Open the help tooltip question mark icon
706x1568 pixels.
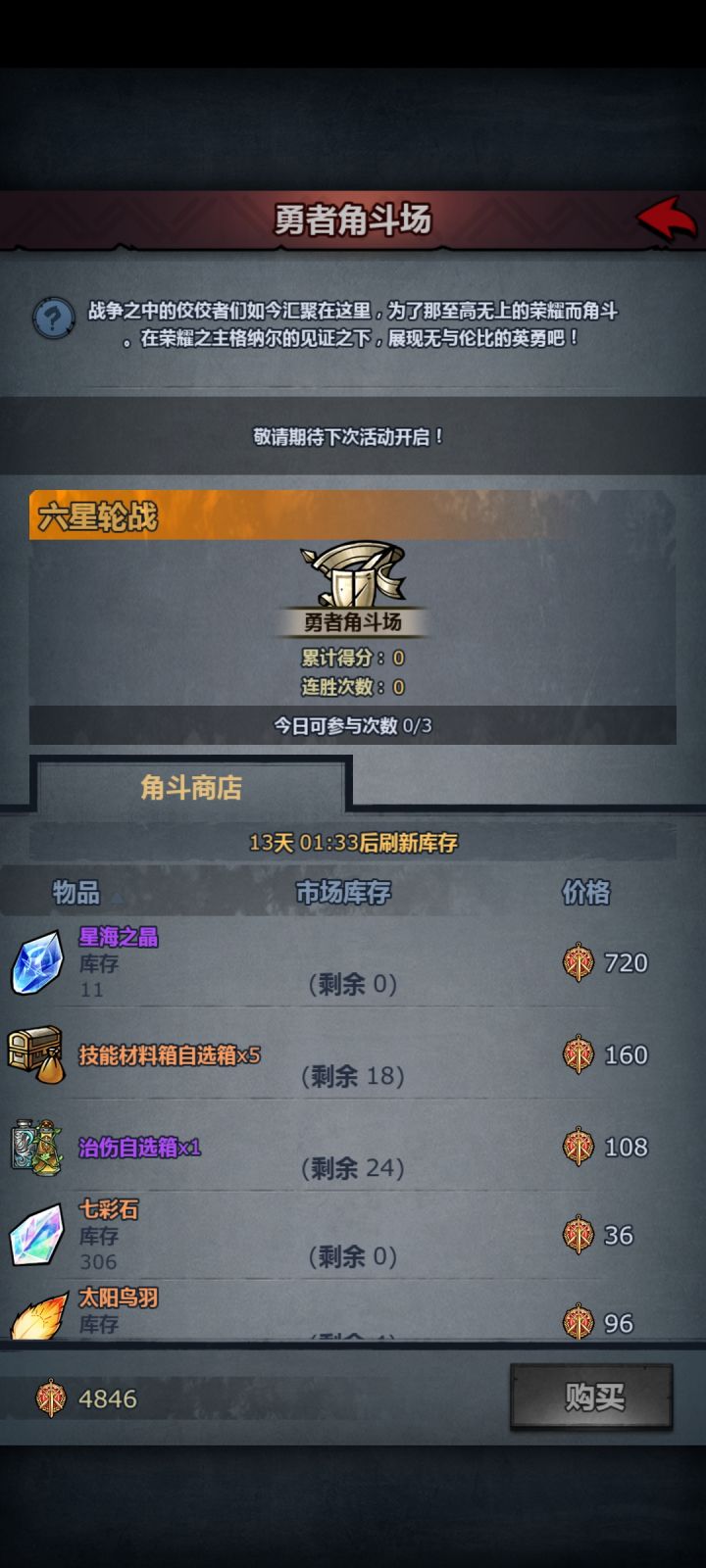pos(56,316)
